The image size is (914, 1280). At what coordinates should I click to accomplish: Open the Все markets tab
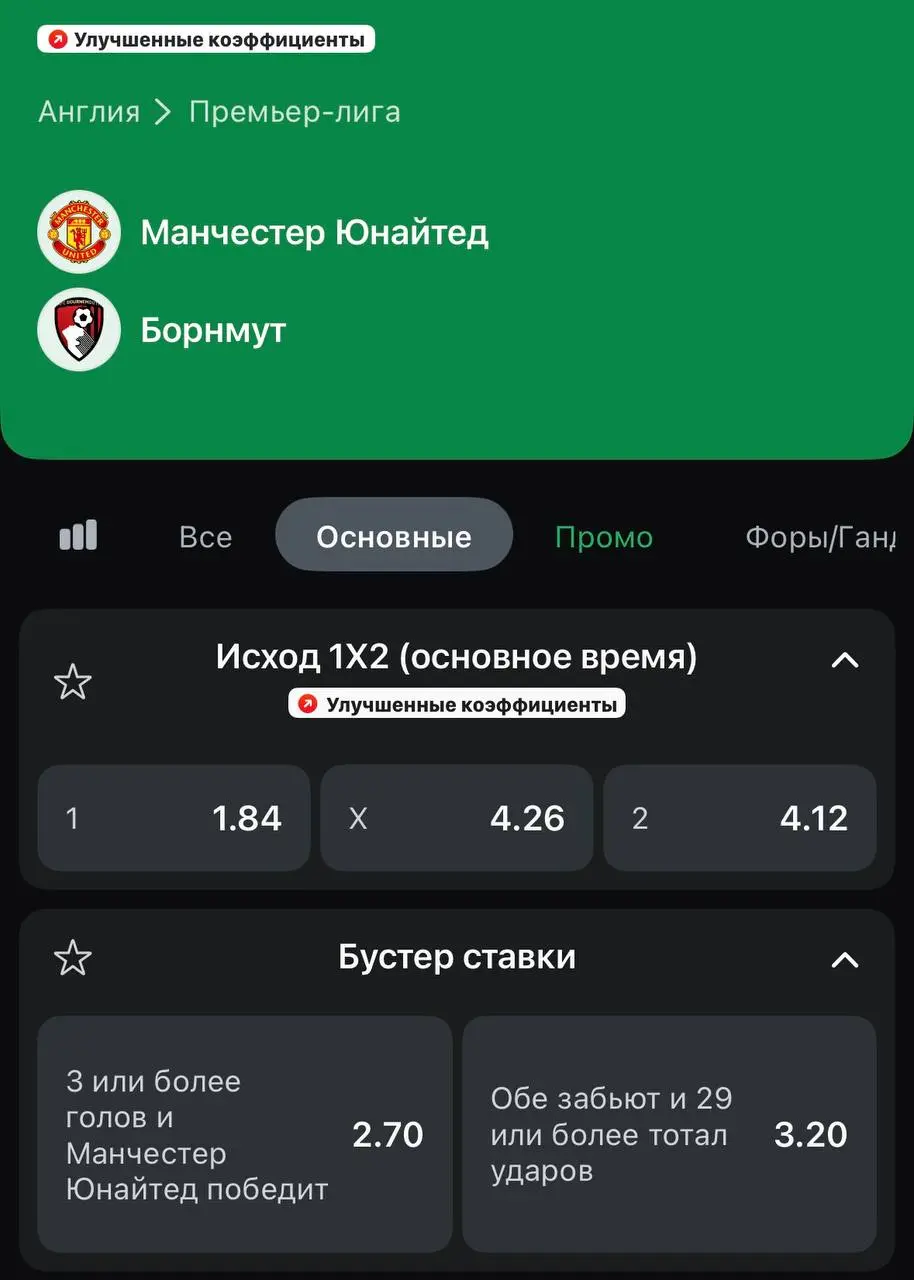tap(204, 536)
